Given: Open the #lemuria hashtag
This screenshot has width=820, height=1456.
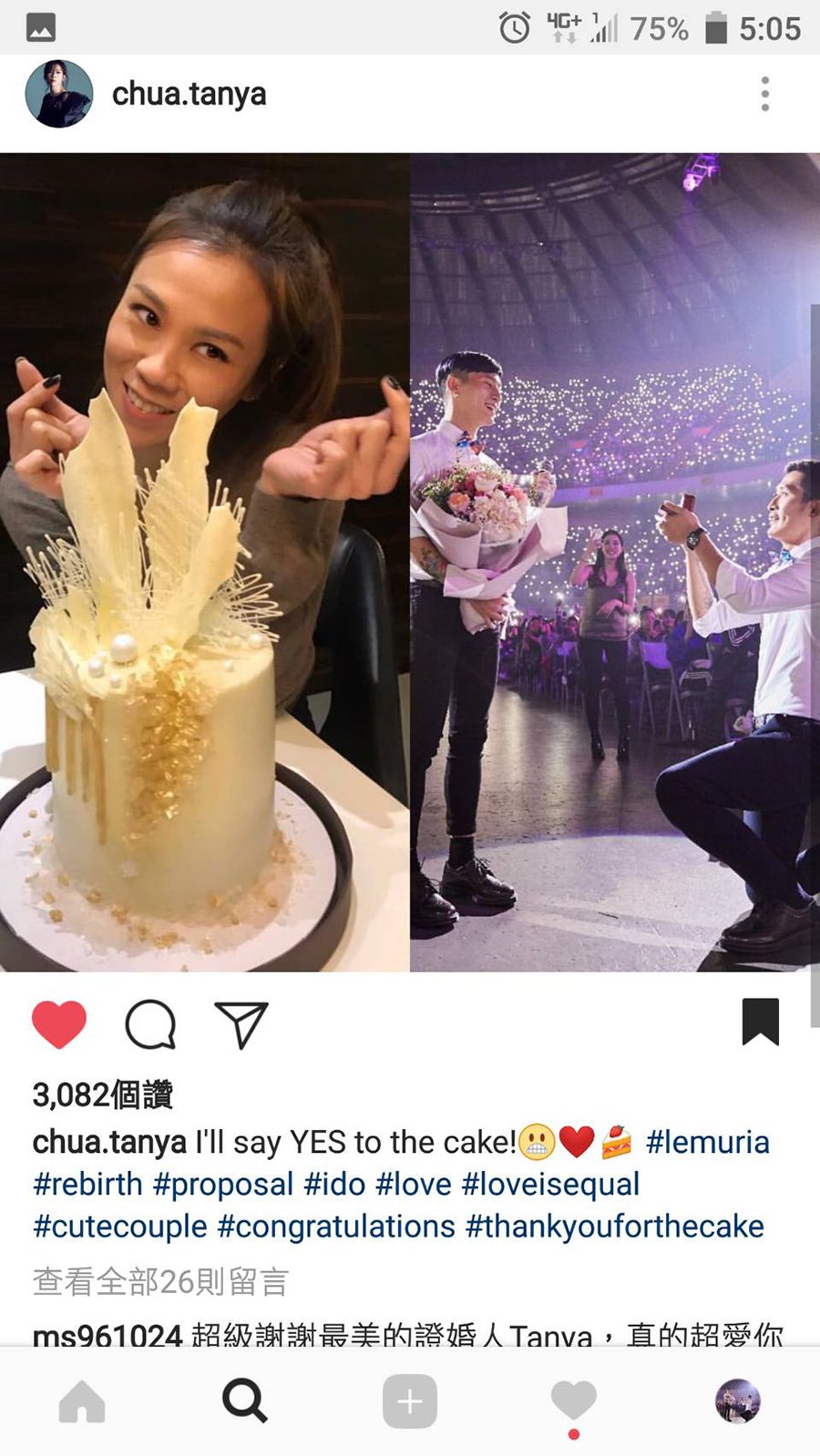Looking at the screenshot, I should point(707,1142).
